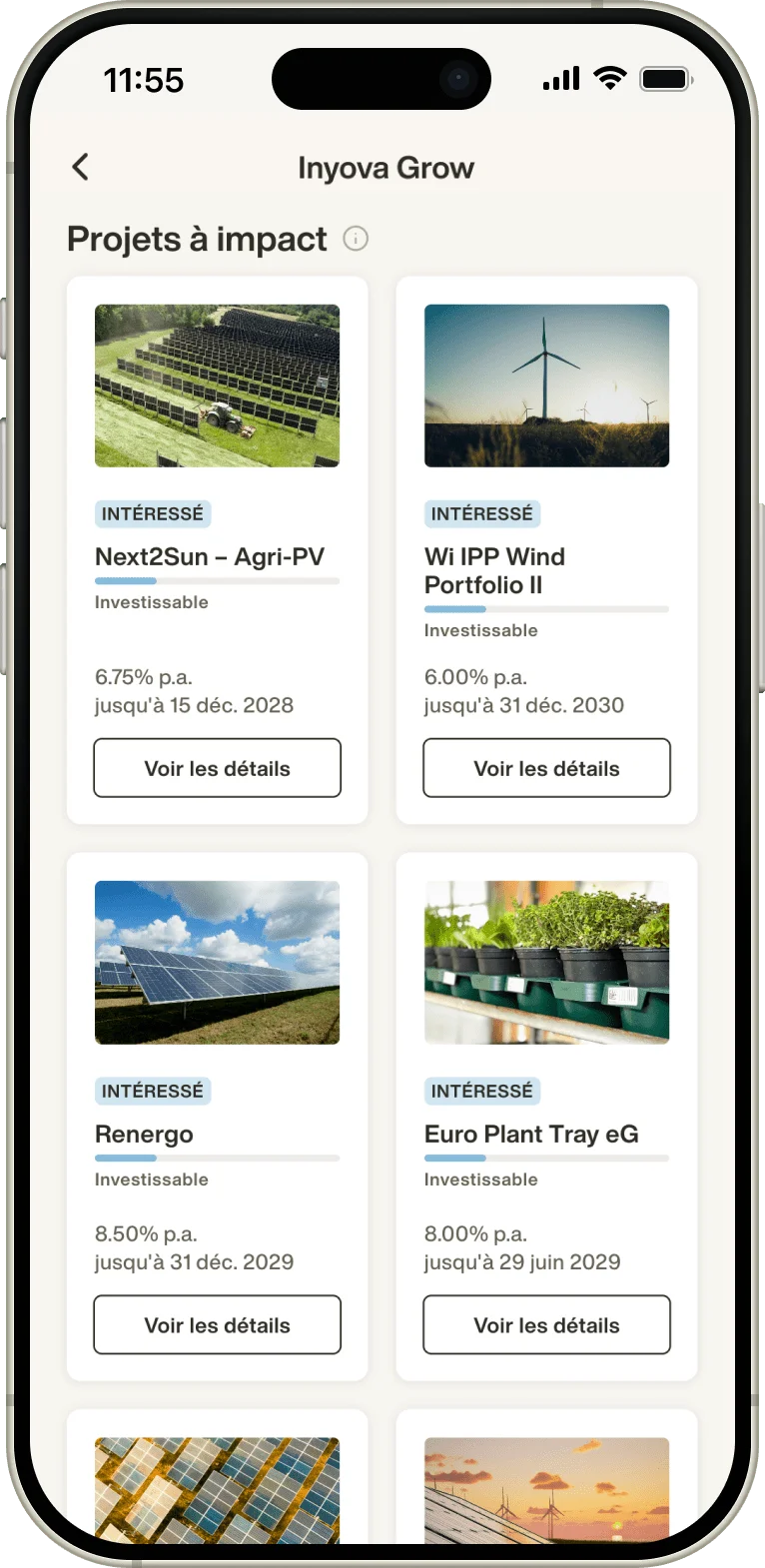Image resolution: width=765 pixels, height=1568 pixels.
Task: Tap the INTÉRESSÉ tag on Next2Sun – Agri-PV
Action: [153, 513]
